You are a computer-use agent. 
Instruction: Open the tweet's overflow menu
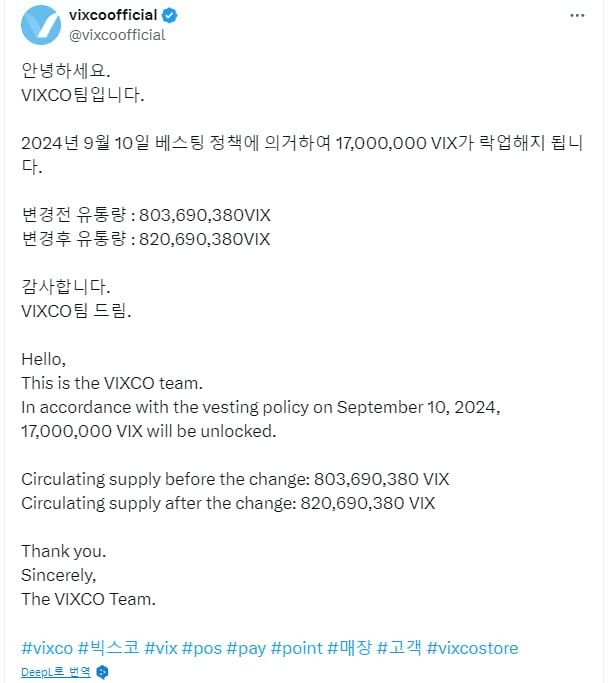pyautogui.click(x=576, y=17)
